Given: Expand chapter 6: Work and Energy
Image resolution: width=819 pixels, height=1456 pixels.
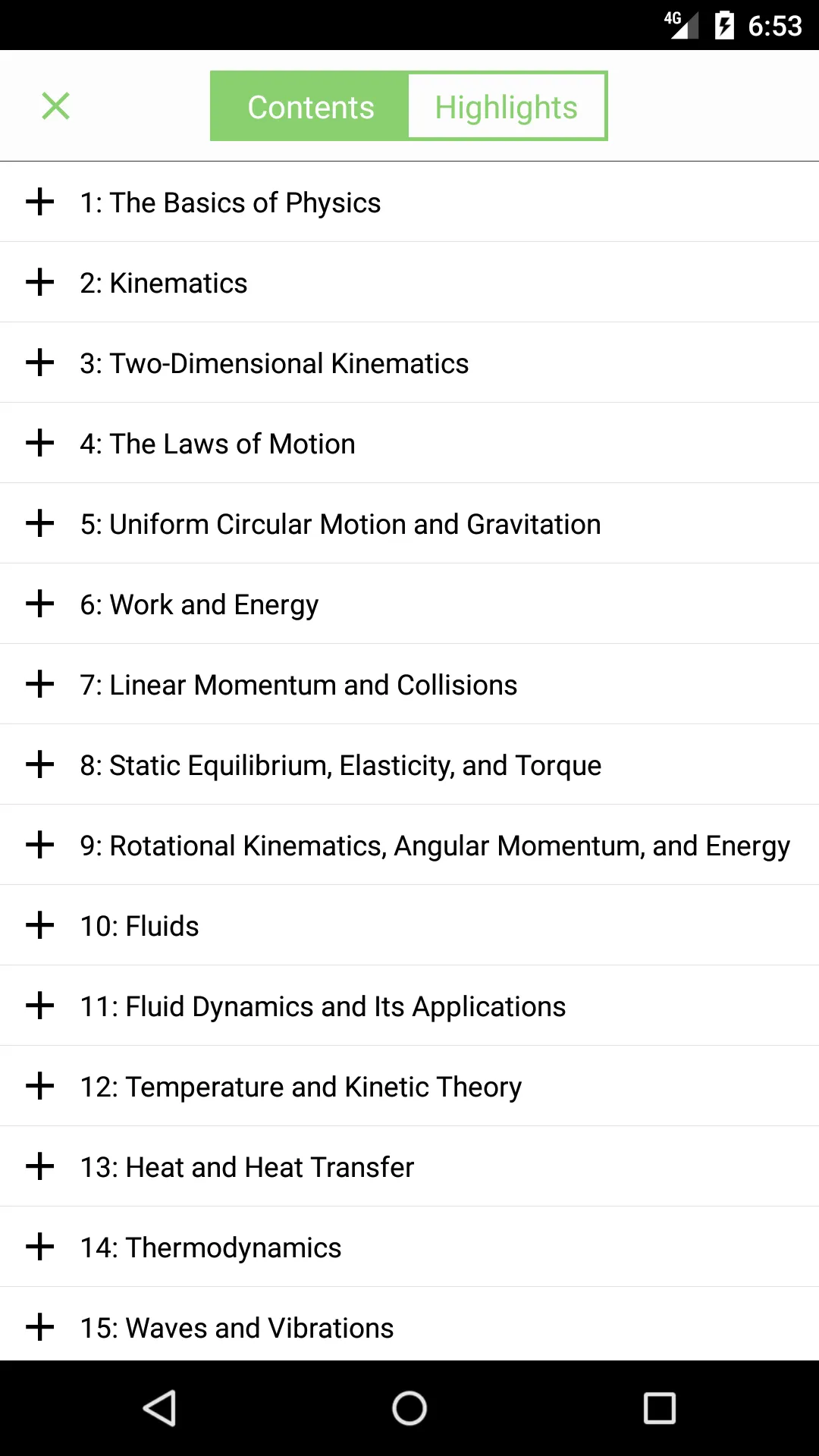Looking at the screenshot, I should [39, 604].
